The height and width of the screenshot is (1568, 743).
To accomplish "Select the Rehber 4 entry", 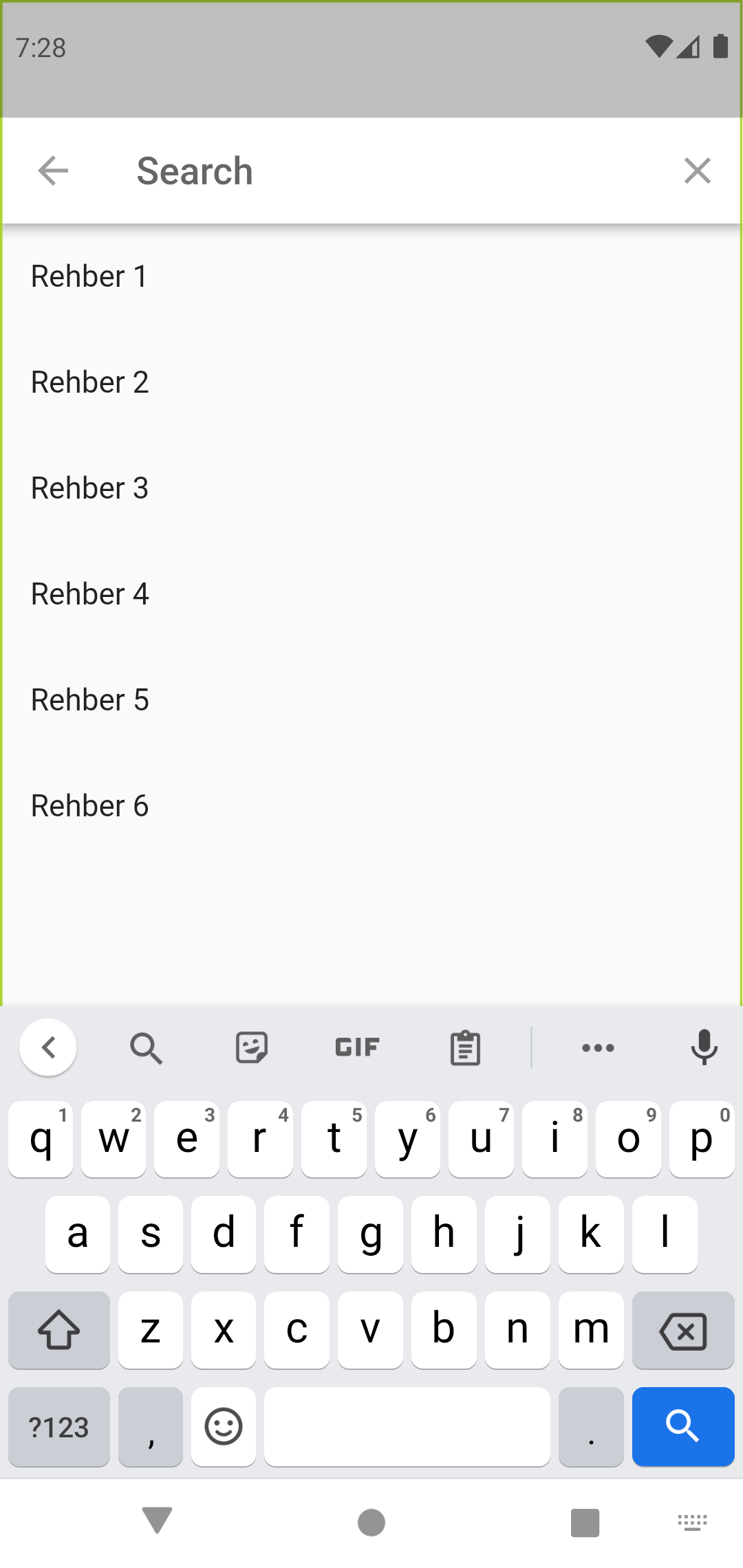I will point(89,593).
